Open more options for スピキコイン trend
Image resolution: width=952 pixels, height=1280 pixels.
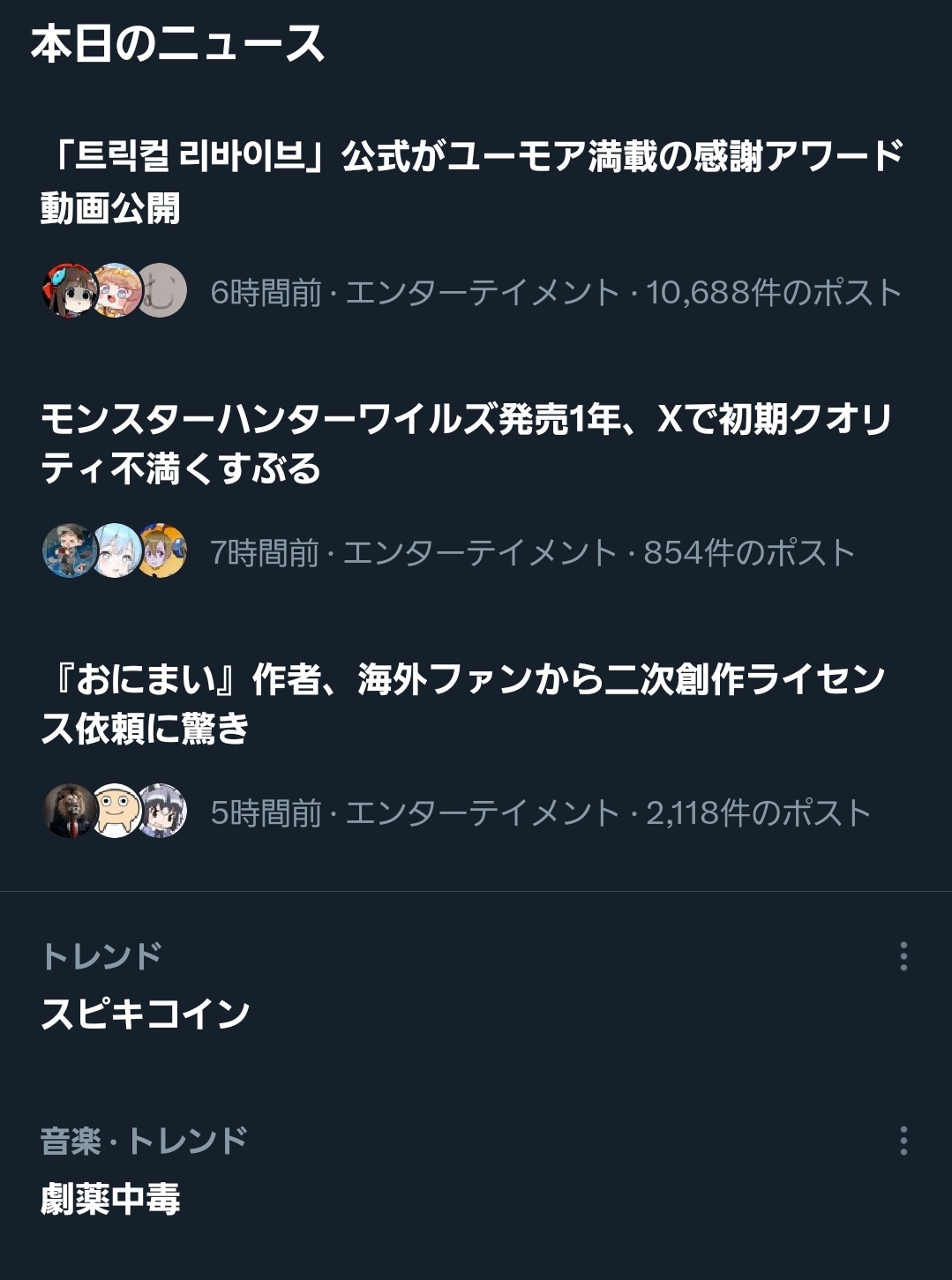tap(903, 956)
